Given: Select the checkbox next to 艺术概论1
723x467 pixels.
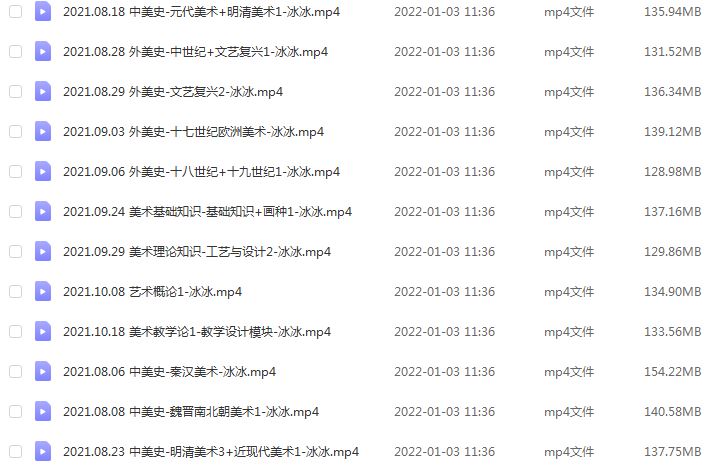Looking at the screenshot, I should coord(15,291).
